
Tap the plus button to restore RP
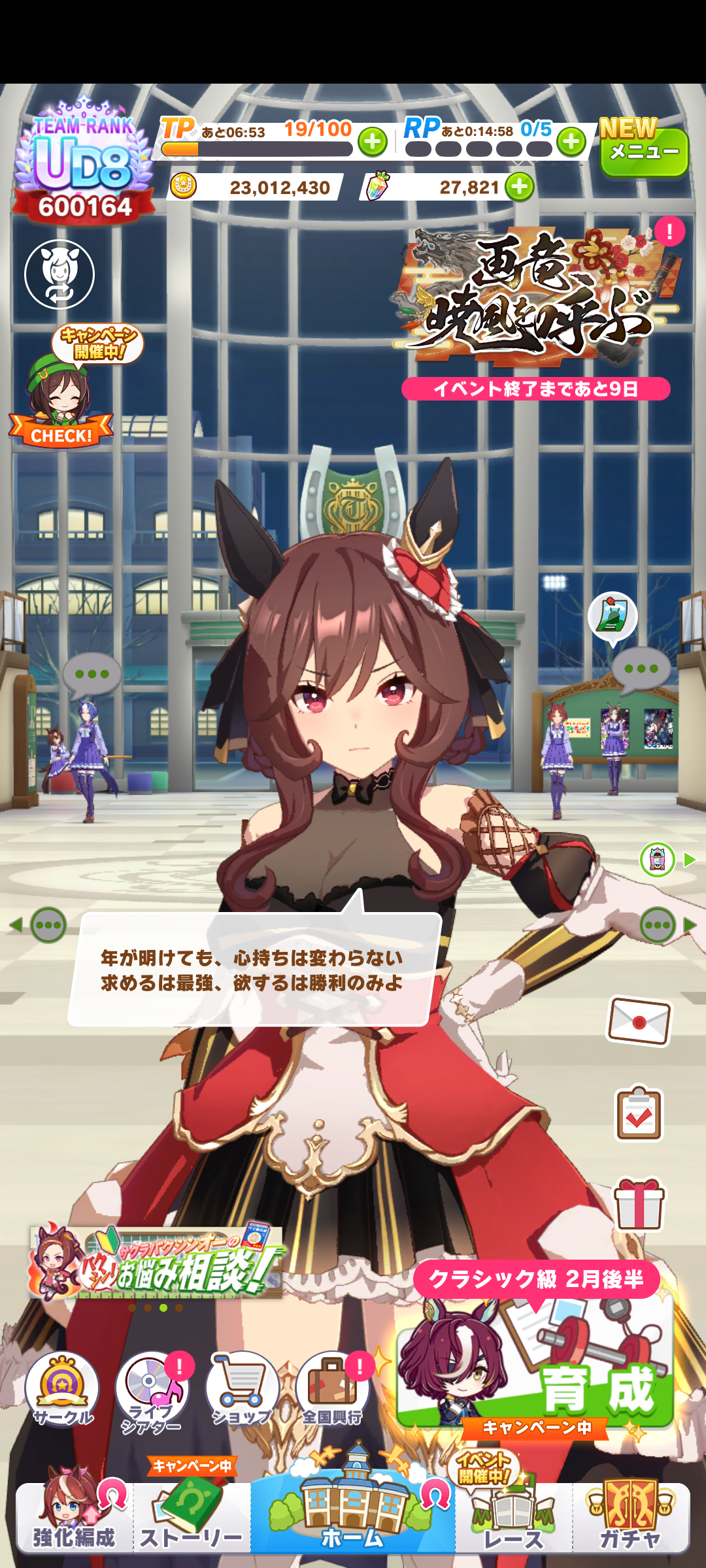[571, 141]
